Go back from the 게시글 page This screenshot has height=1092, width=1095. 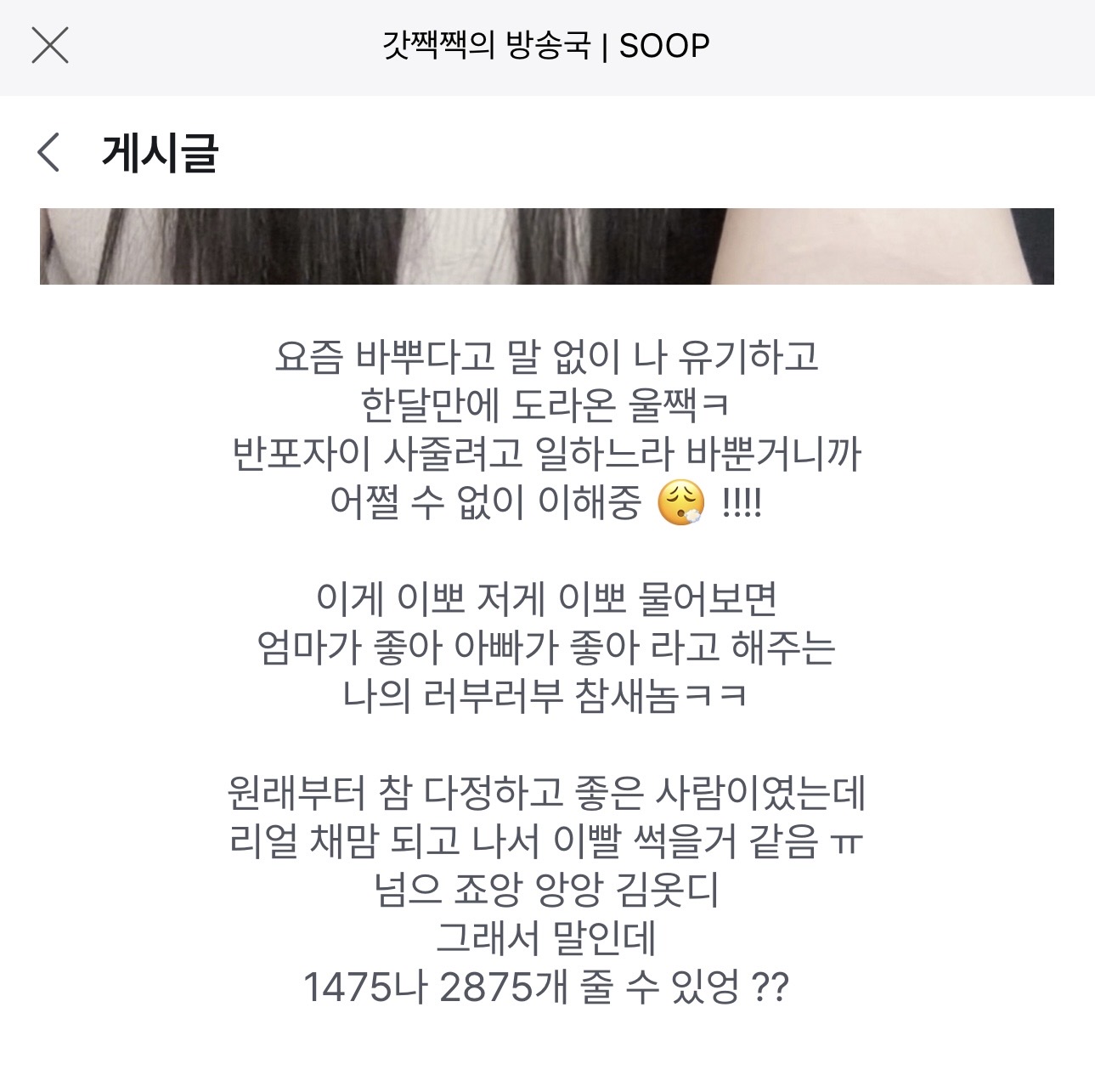tap(49, 153)
